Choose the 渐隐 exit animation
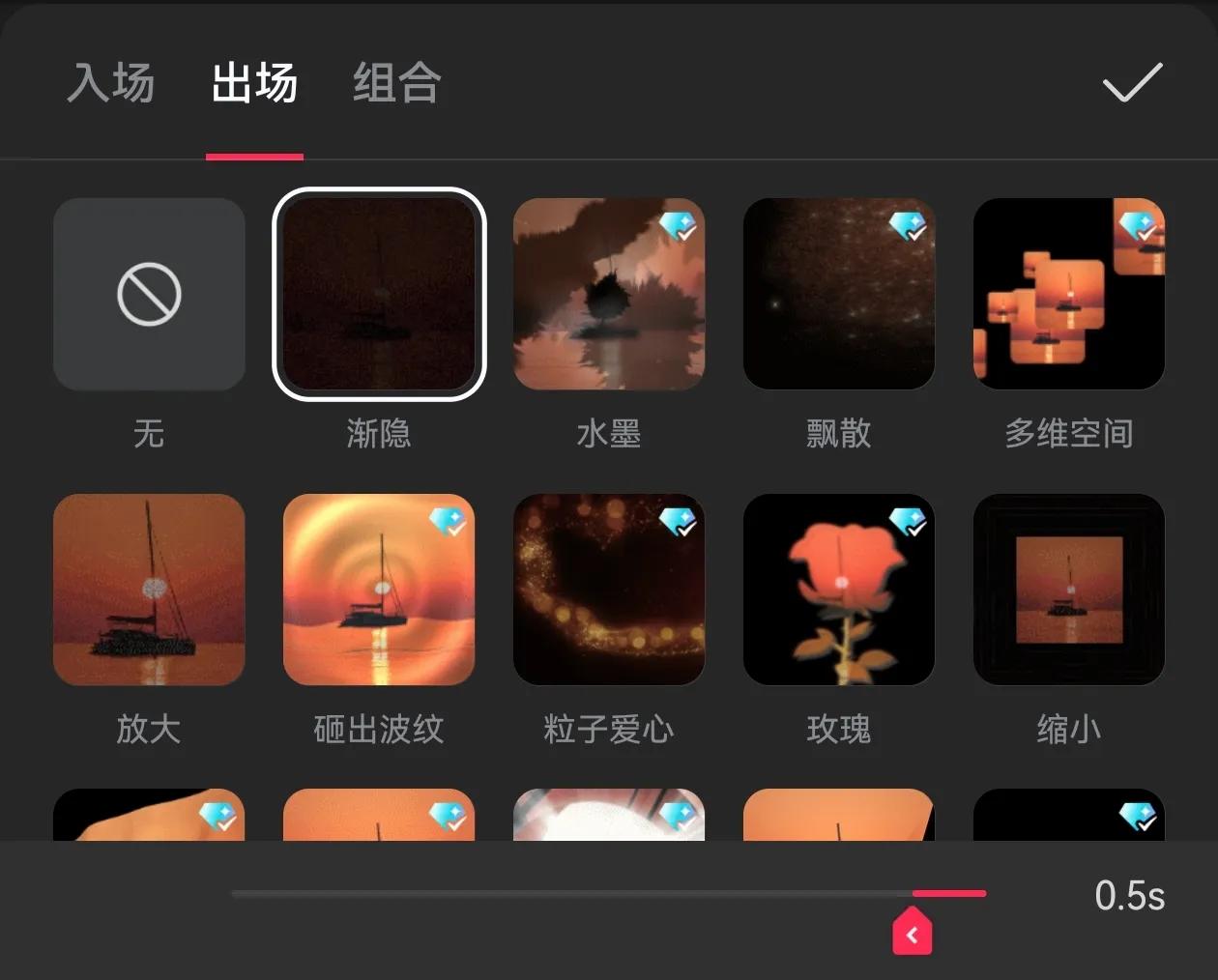 (379, 294)
